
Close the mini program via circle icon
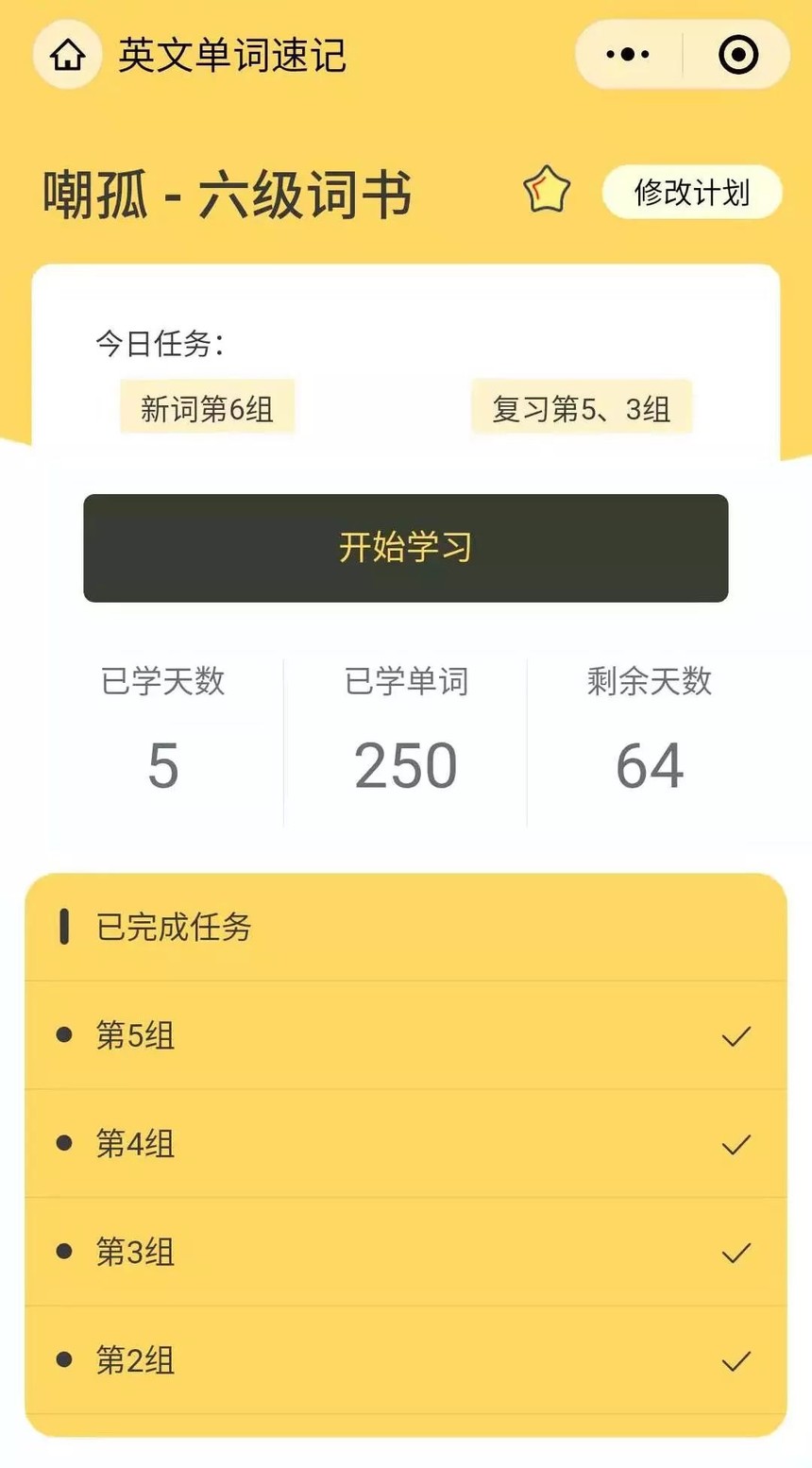coord(737,55)
